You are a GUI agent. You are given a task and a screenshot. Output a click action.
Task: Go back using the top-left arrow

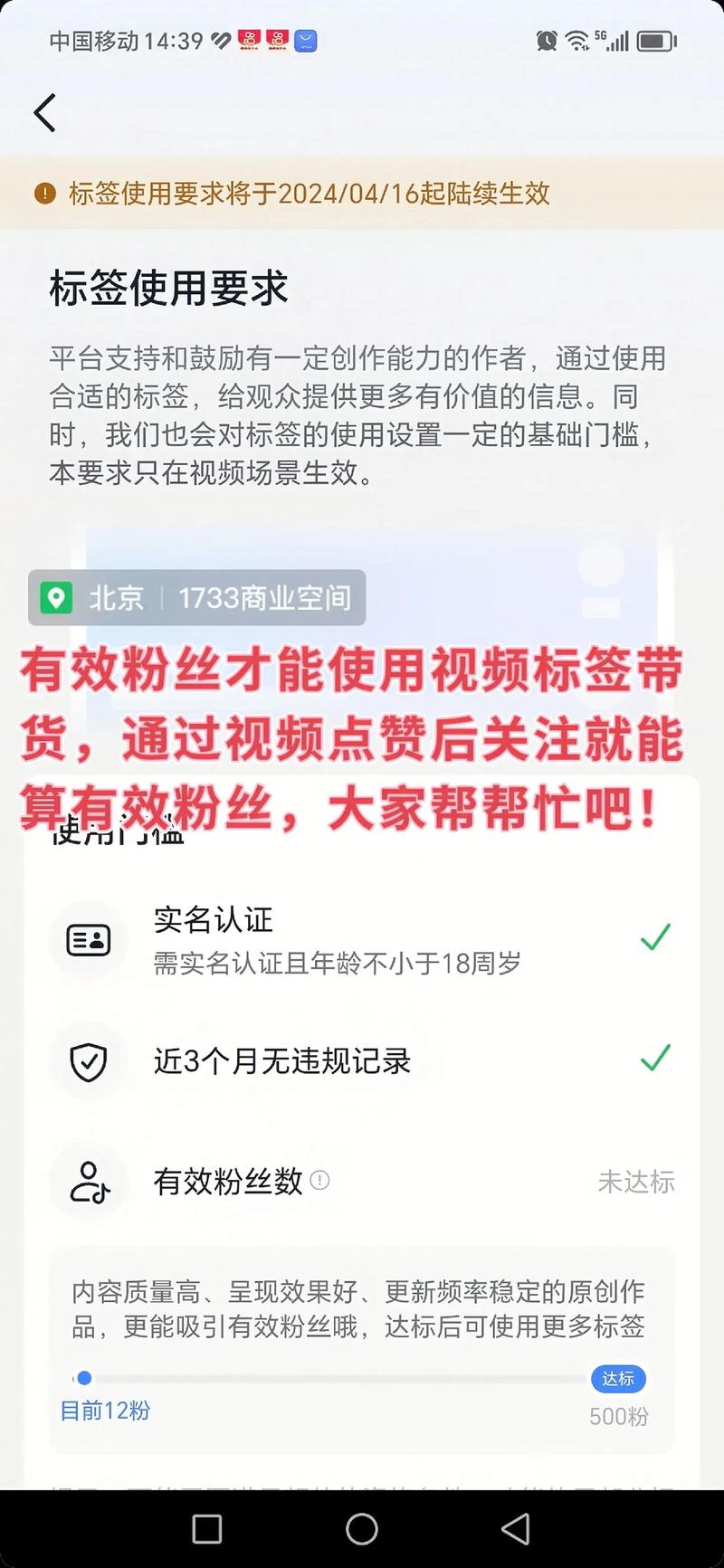click(45, 113)
